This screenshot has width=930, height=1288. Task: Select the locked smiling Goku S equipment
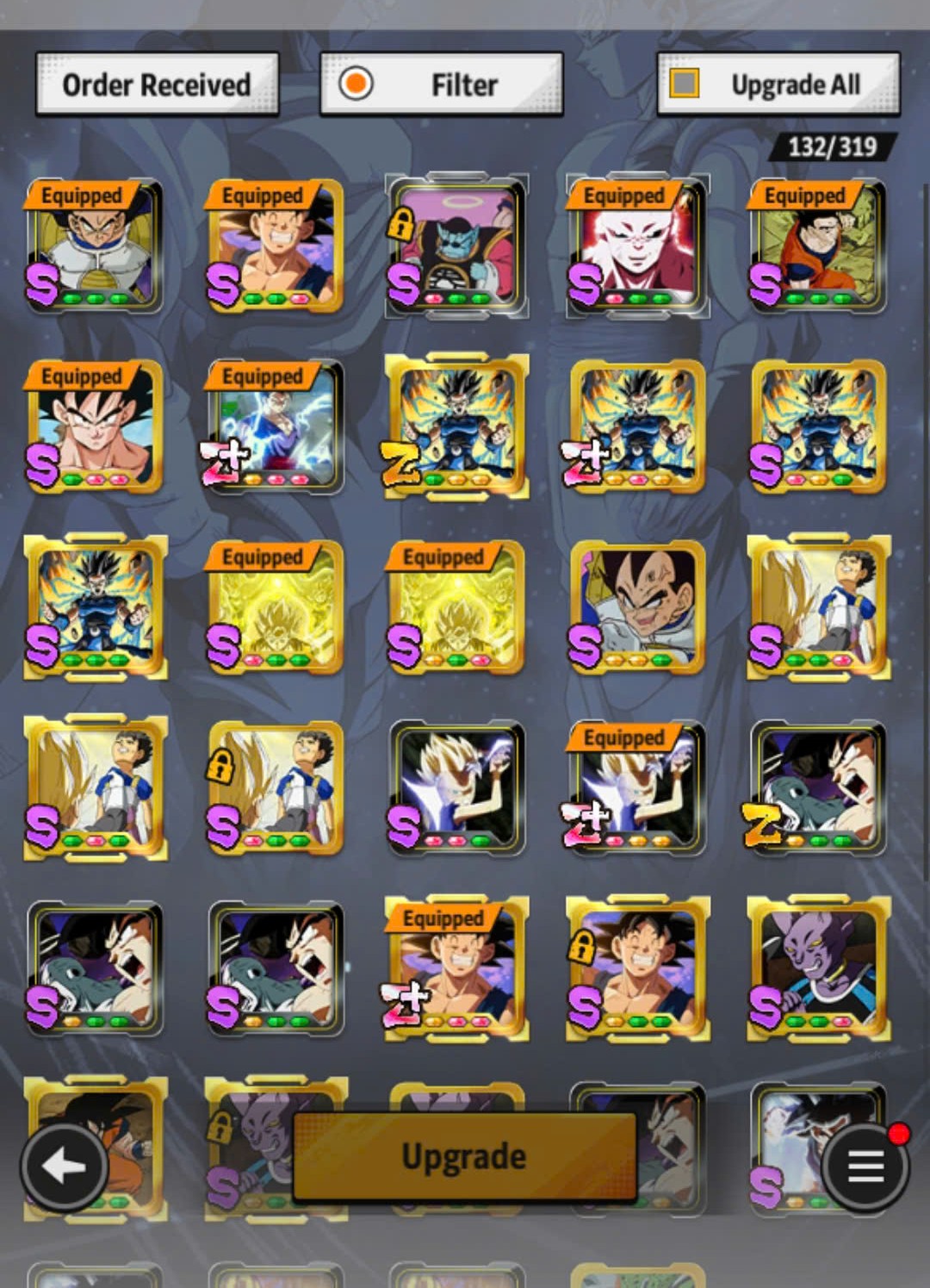637,969
